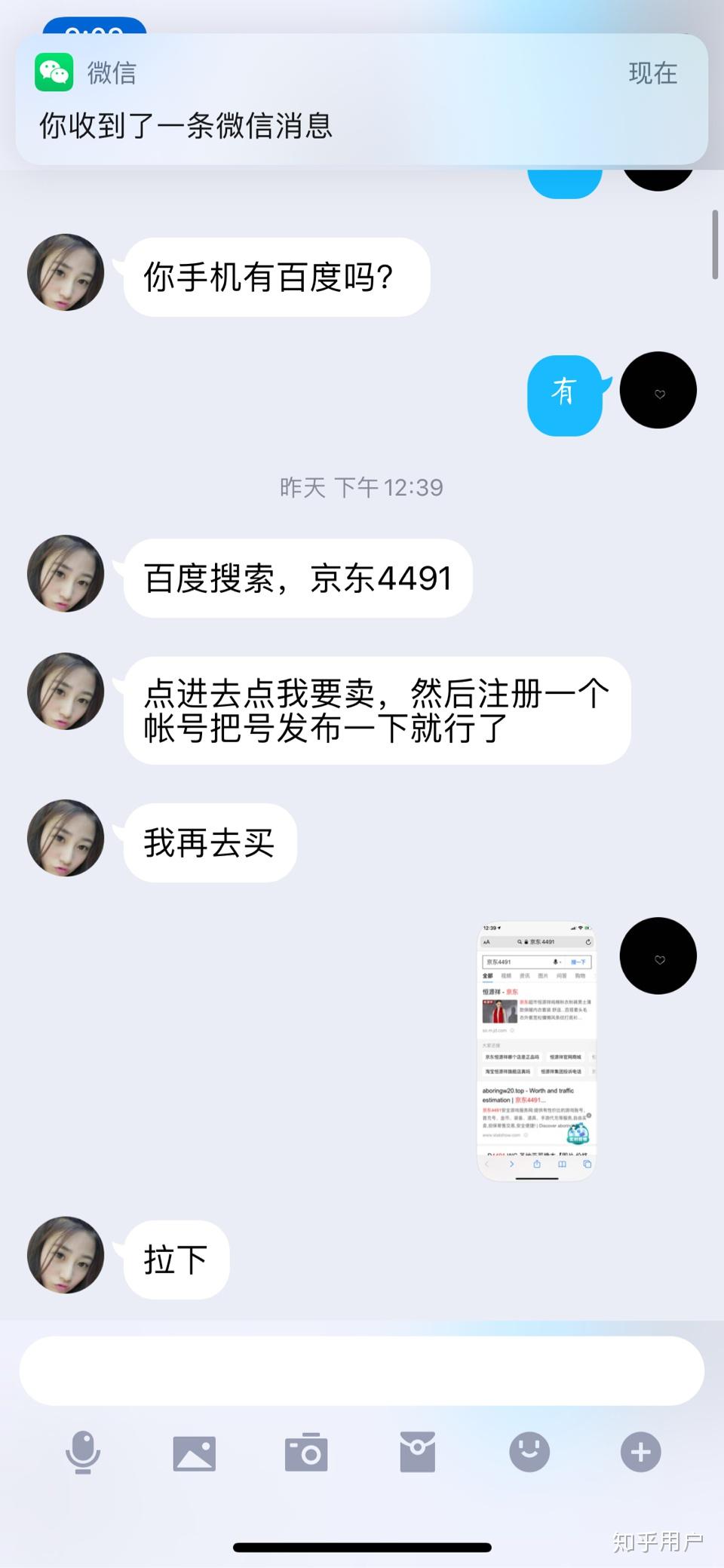Screen dimensions: 724x1568
Task: Open the emoji panel
Action: click(x=529, y=1452)
